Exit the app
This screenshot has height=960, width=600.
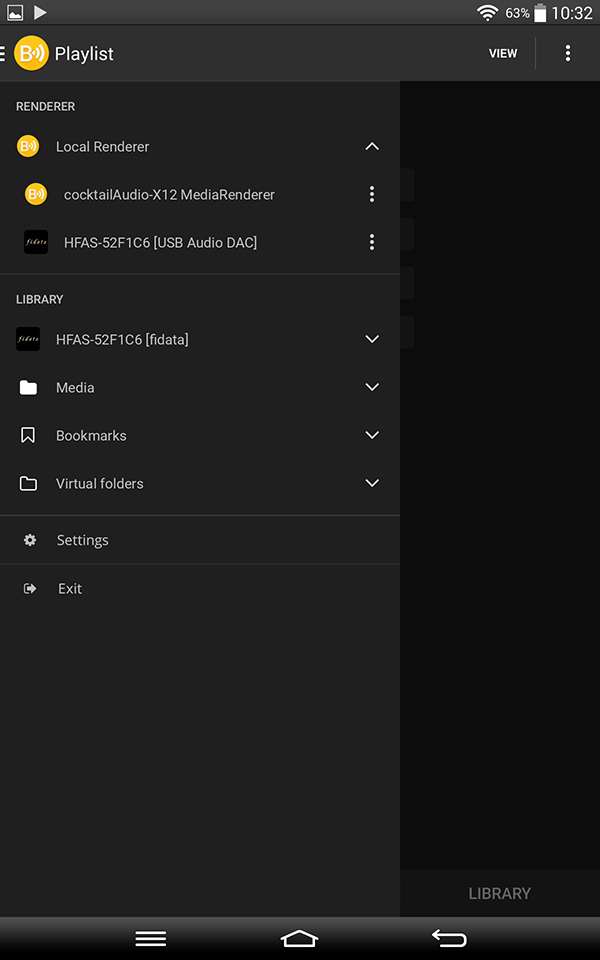(x=200, y=588)
